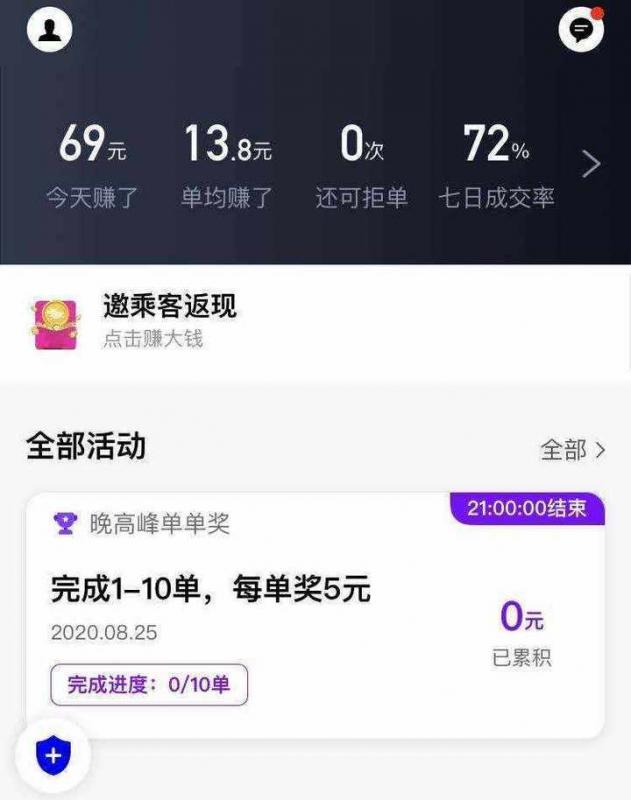Expand earnings stats with the right chevron
631x800 pixels.
click(591, 164)
